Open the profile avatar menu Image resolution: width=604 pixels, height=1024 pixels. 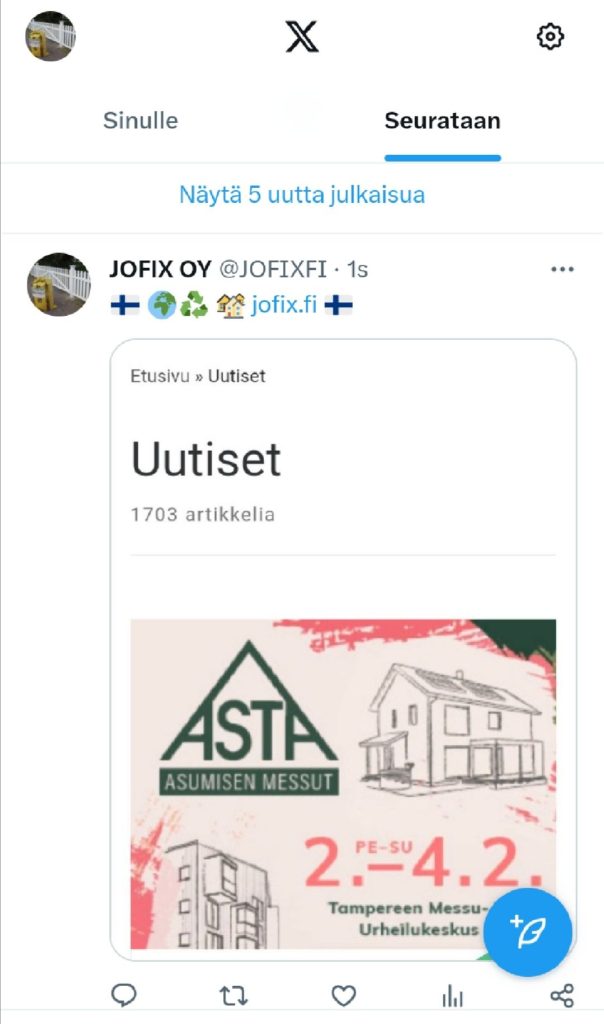[50, 37]
